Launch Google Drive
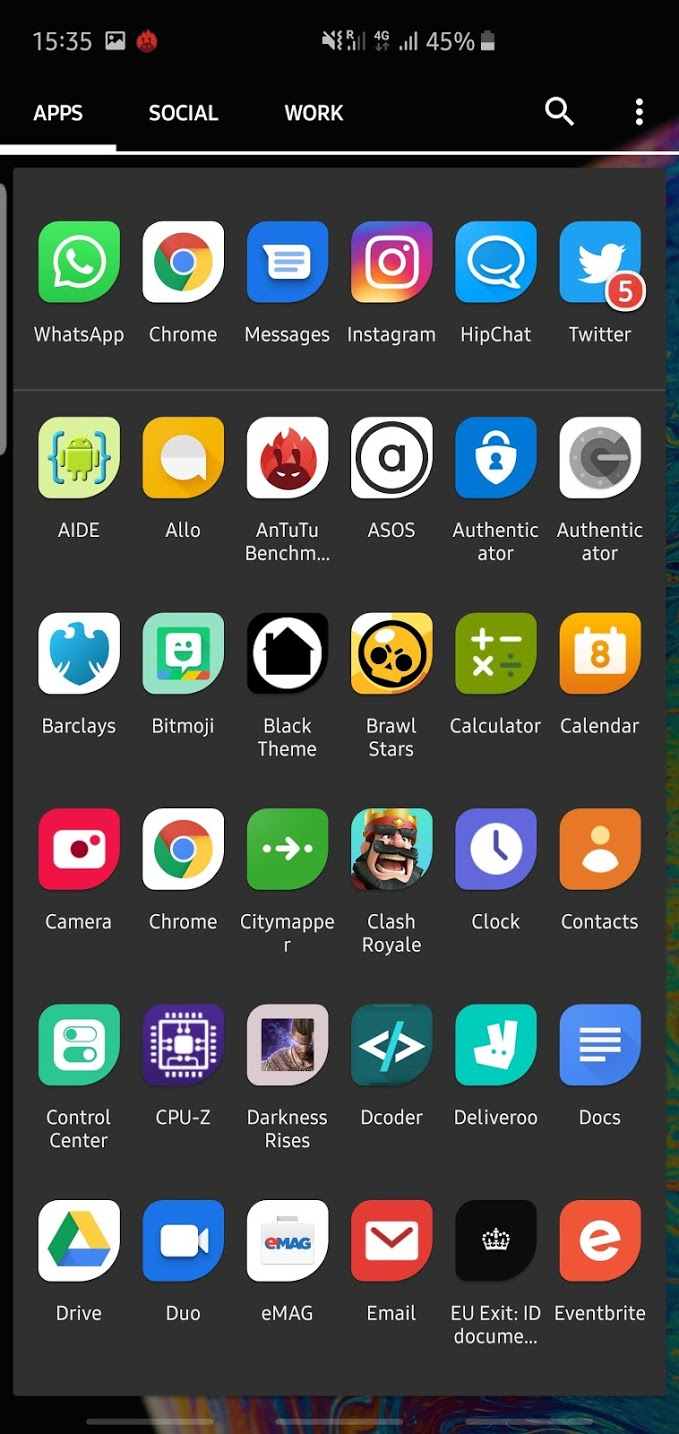Image resolution: width=679 pixels, height=1434 pixels. [79, 1242]
